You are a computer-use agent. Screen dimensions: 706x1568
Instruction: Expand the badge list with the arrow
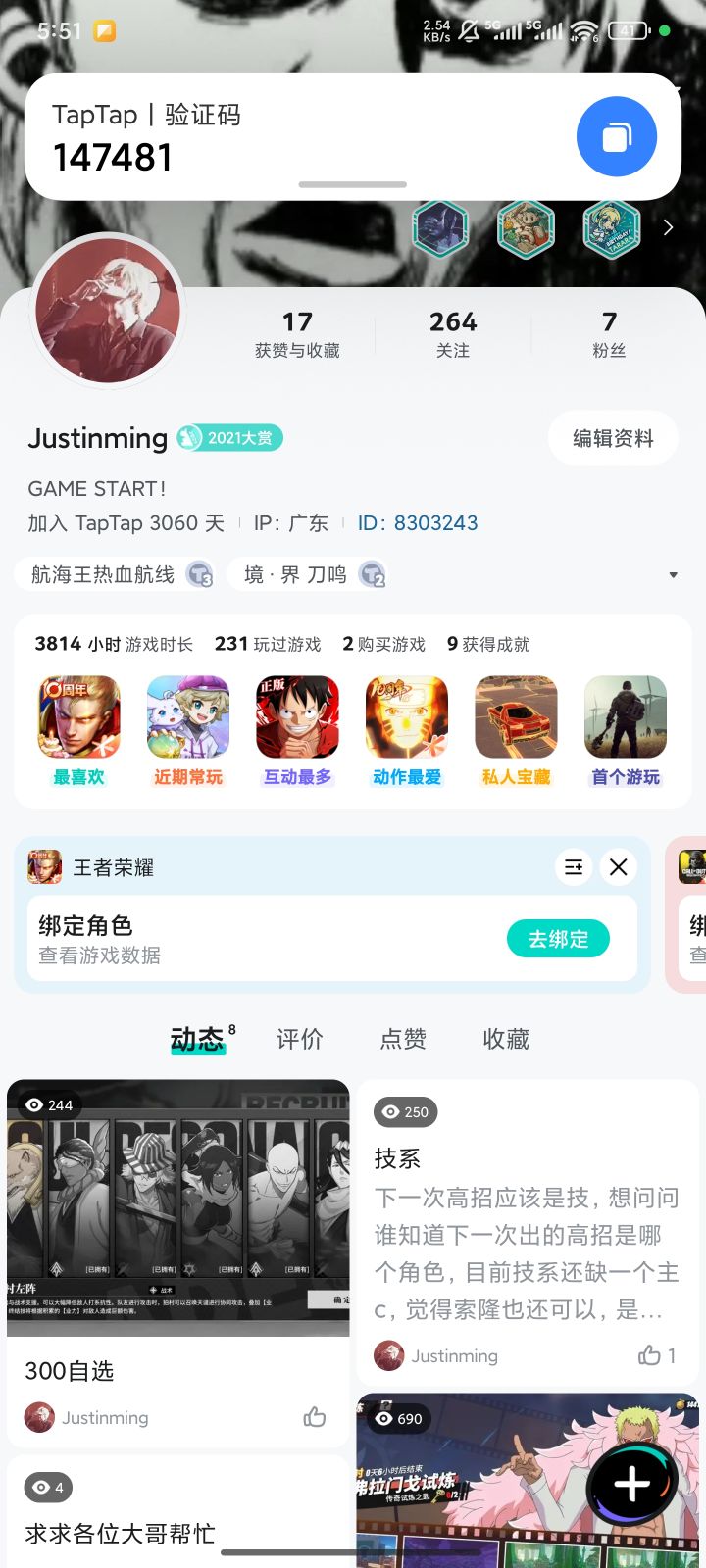tap(668, 227)
